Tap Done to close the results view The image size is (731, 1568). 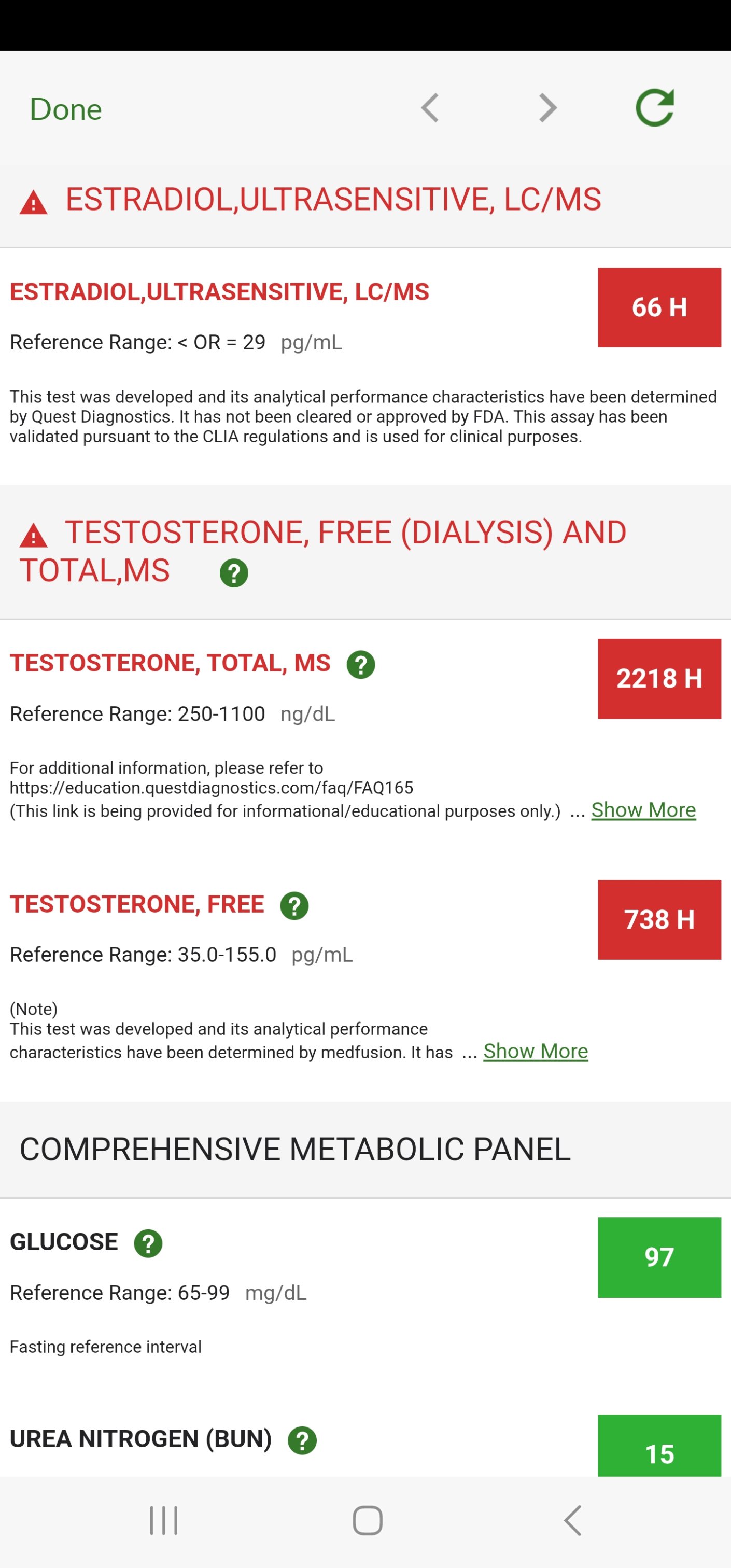[66, 109]
